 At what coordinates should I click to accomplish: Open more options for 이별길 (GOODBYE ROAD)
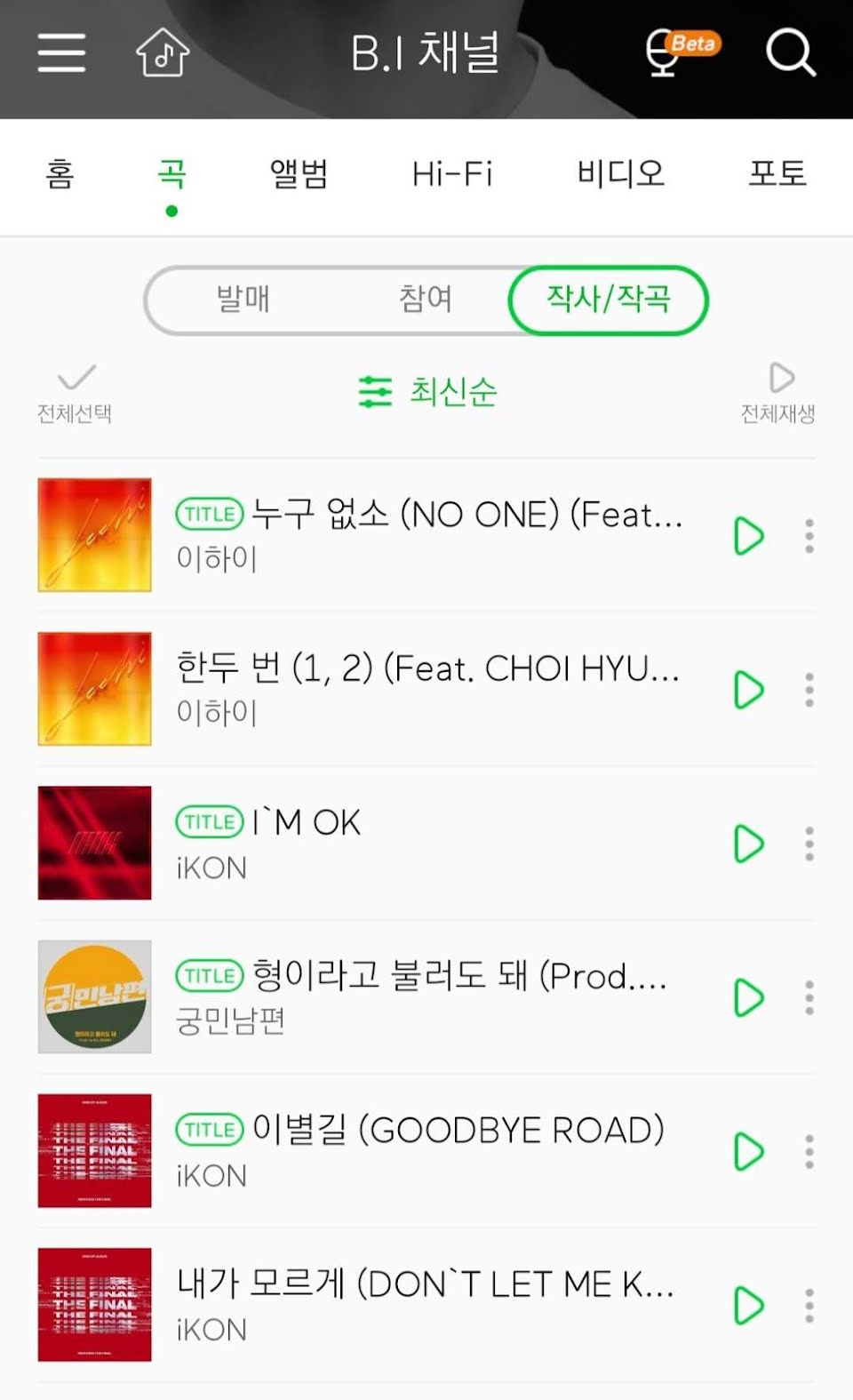coord(809,1151)
